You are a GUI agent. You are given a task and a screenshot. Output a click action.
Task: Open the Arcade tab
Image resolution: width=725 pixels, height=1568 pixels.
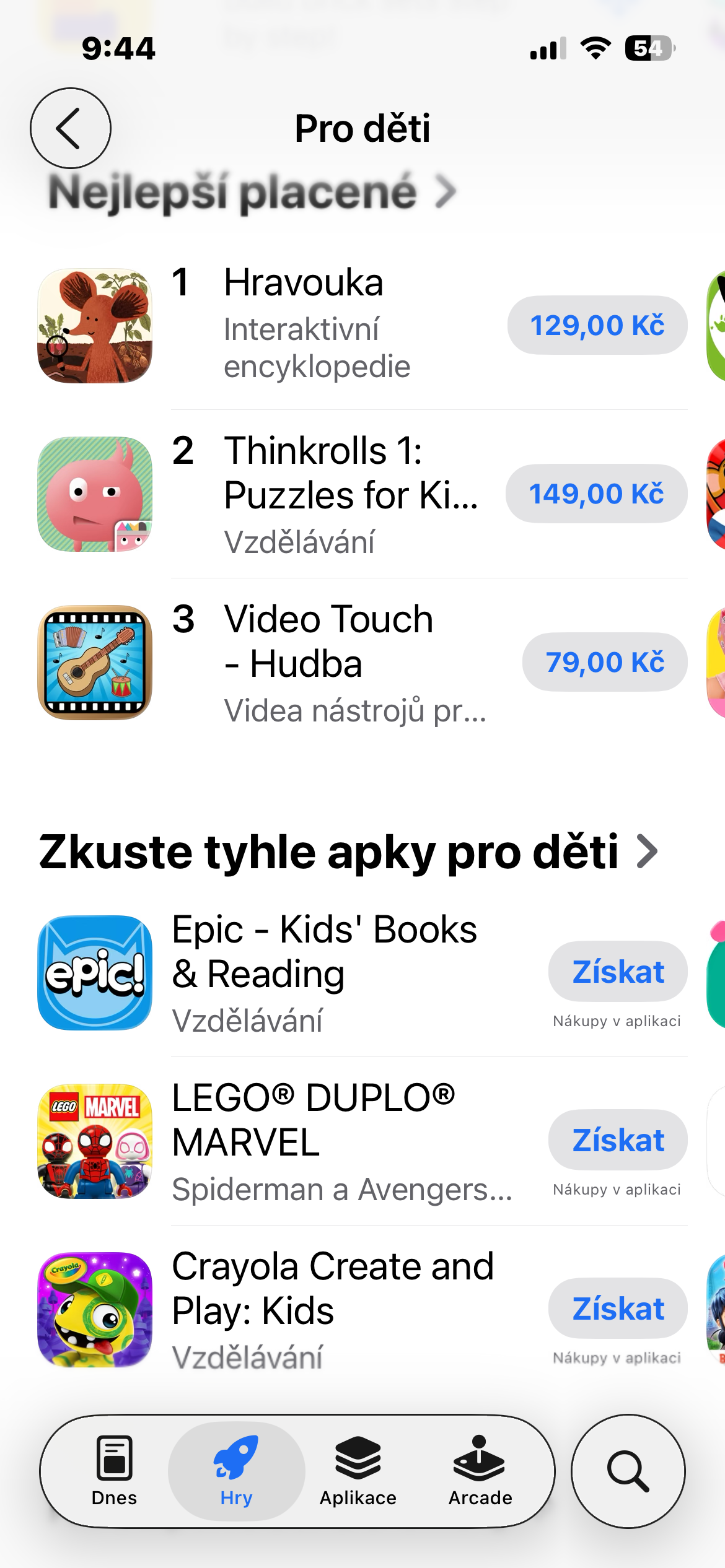(x=480, y=1471)
